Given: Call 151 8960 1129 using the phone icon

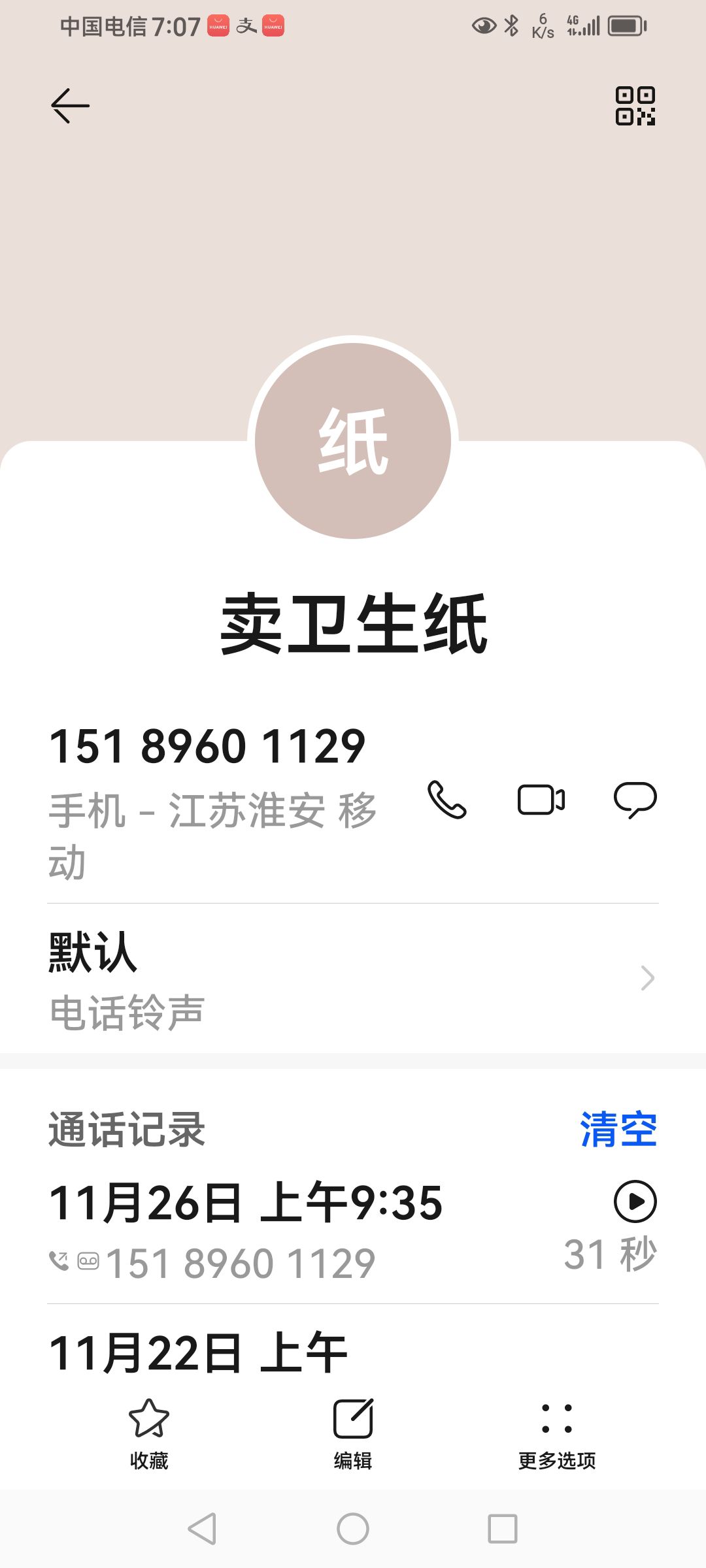Looking at the screenshot, I should pos(447,800).
